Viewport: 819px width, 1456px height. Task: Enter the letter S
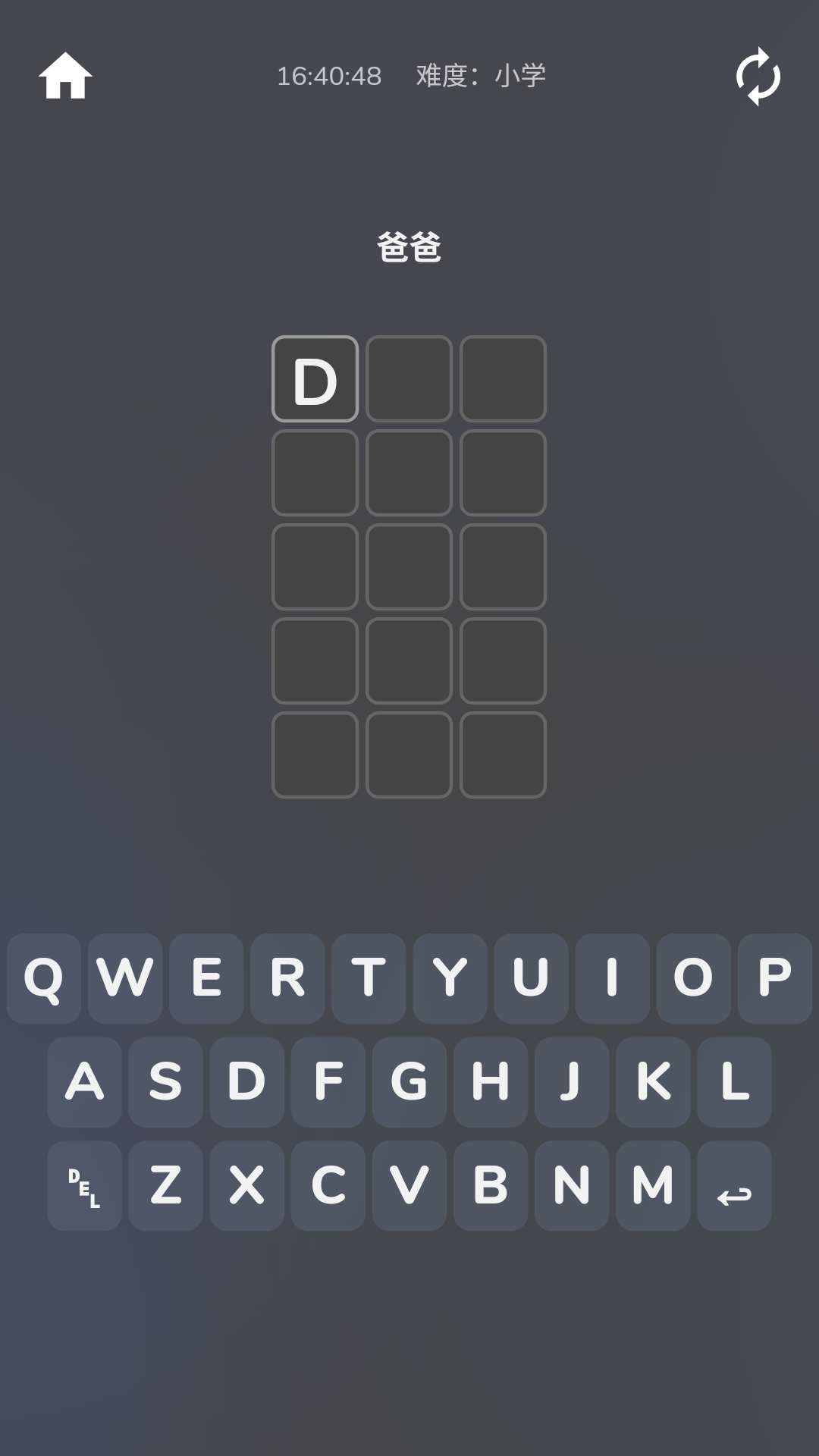pos(165,1081)
